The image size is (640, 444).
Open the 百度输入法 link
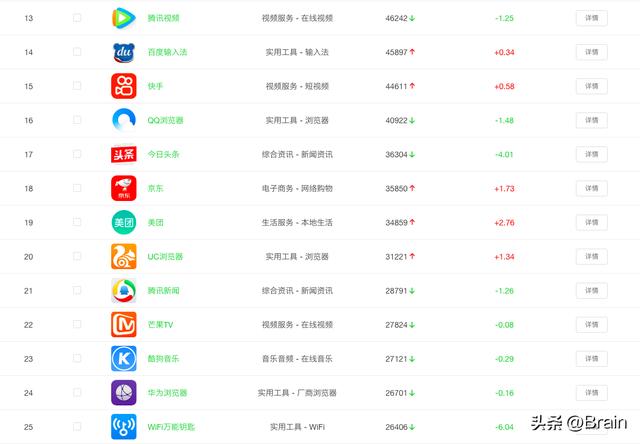[x=167, y=52]
